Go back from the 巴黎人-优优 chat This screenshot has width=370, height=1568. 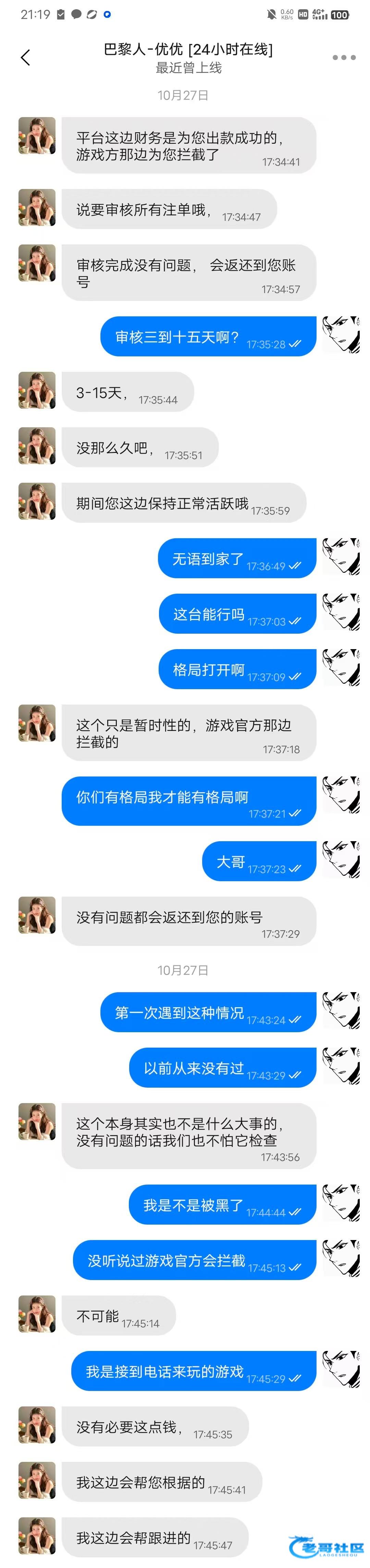tap(25, 58)
